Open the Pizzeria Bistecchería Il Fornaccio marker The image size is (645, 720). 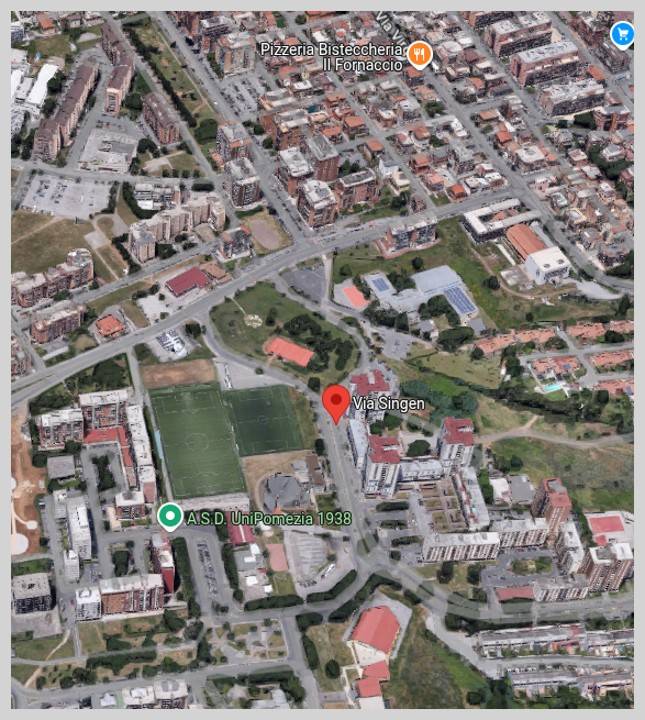point(421,56)
